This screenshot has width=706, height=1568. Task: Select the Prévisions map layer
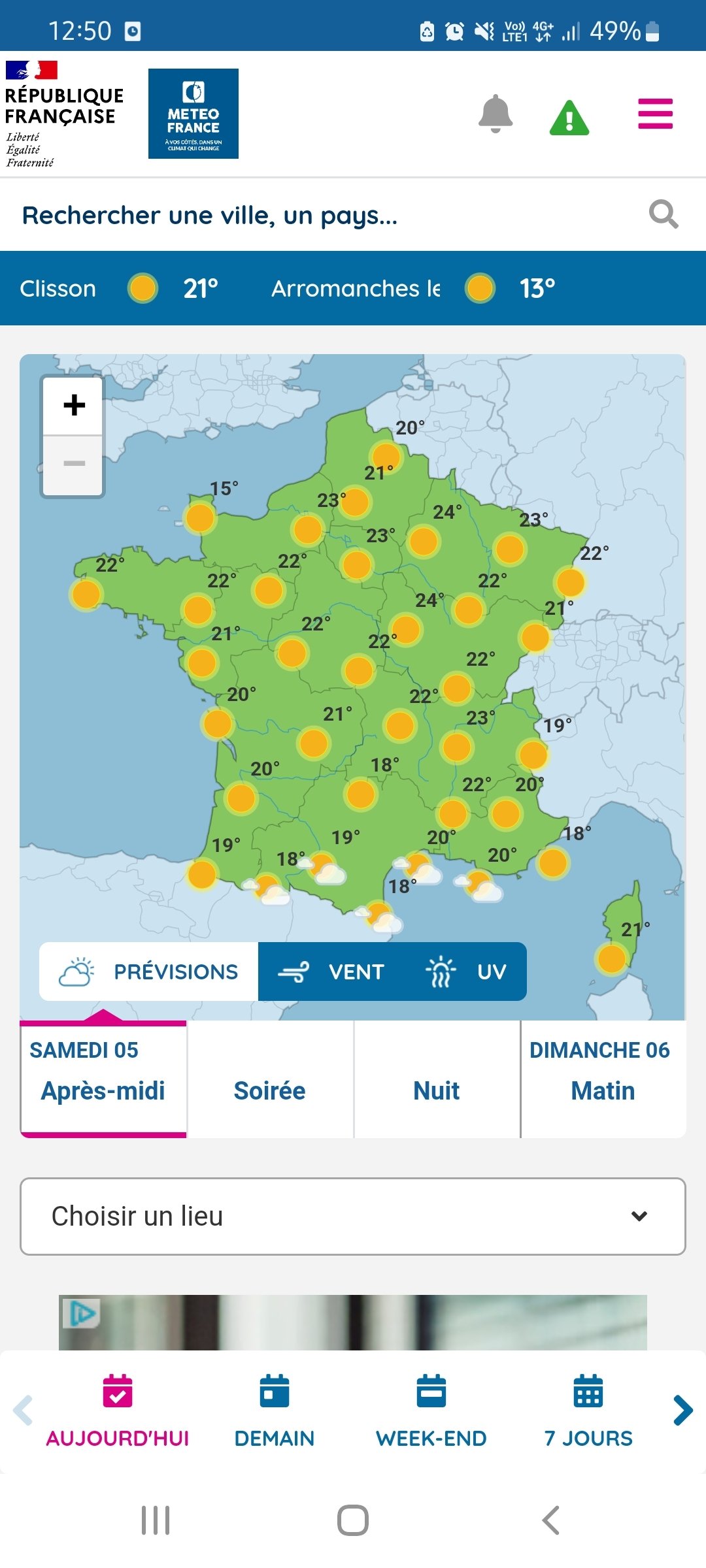[148, 972]
